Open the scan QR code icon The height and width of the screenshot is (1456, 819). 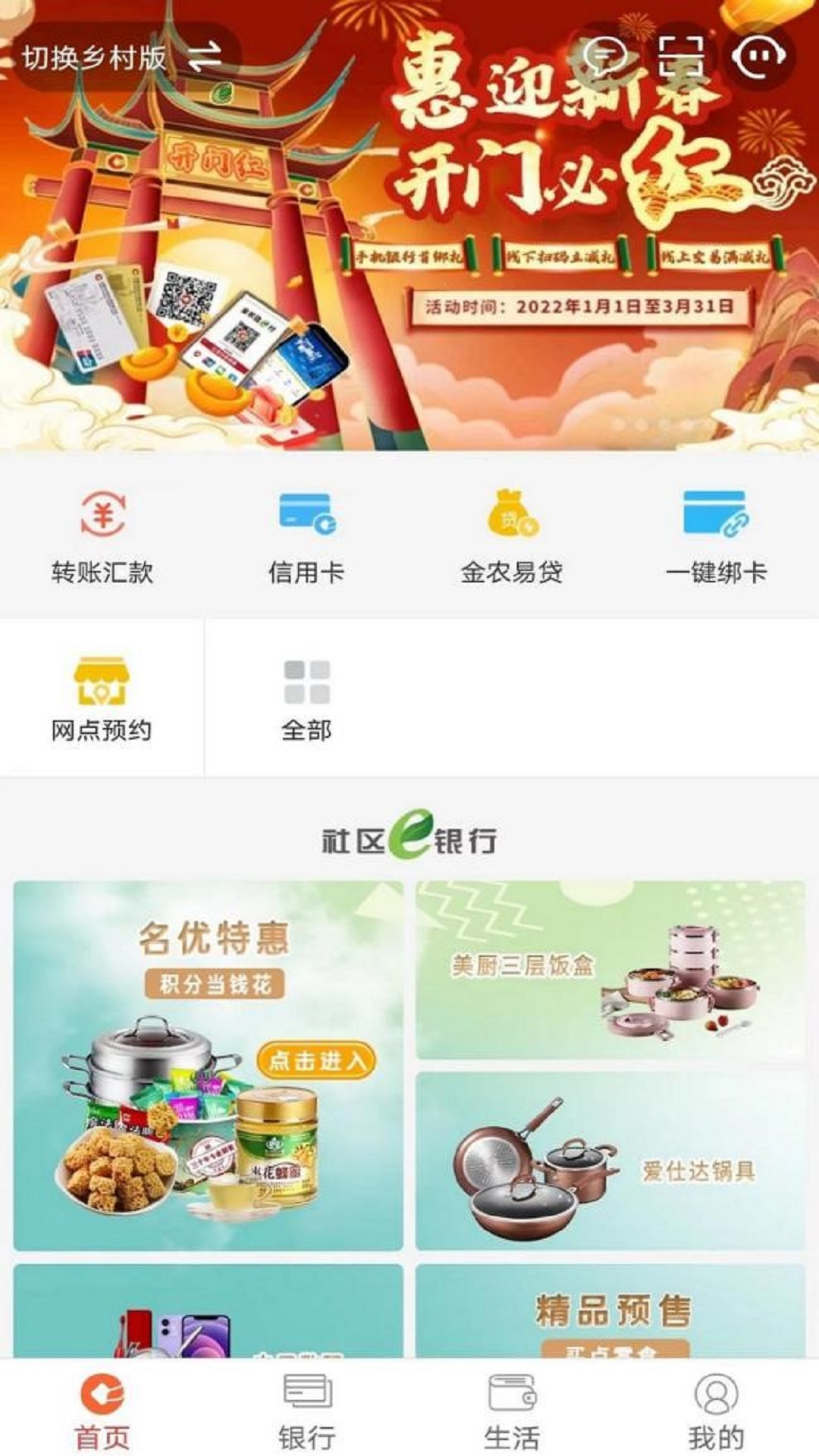(x=680, y=56)
